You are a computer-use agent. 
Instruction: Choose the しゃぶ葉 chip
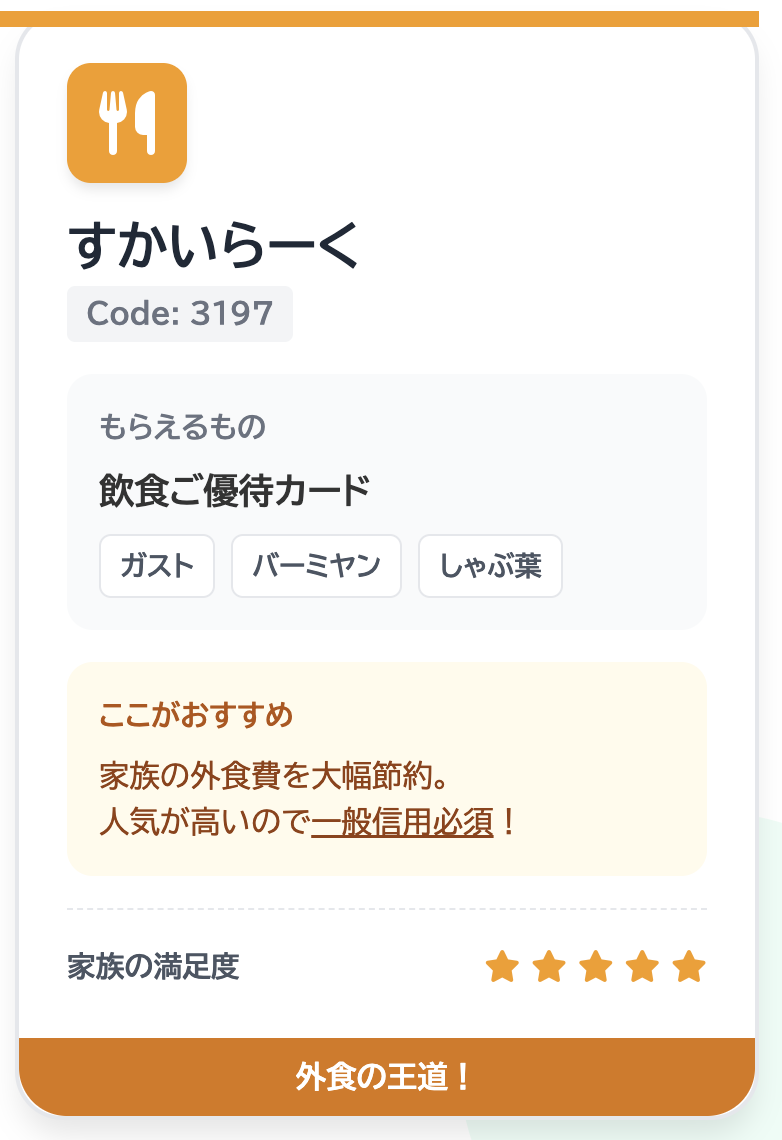(490, 566)
